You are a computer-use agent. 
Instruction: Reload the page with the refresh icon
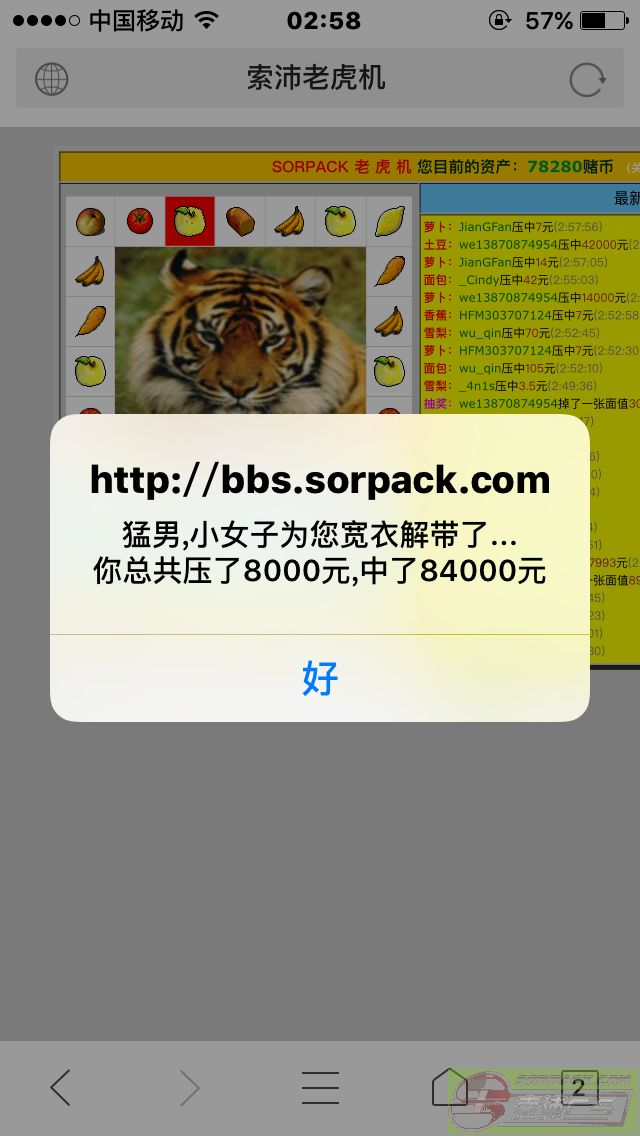(x=587, y=79)
